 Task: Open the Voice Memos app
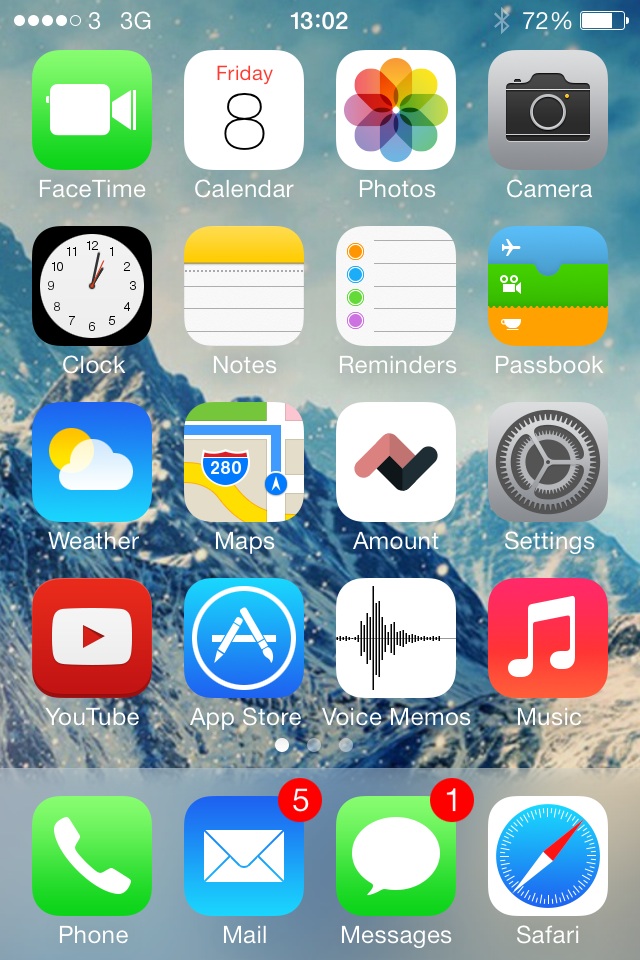coord(396,638)
